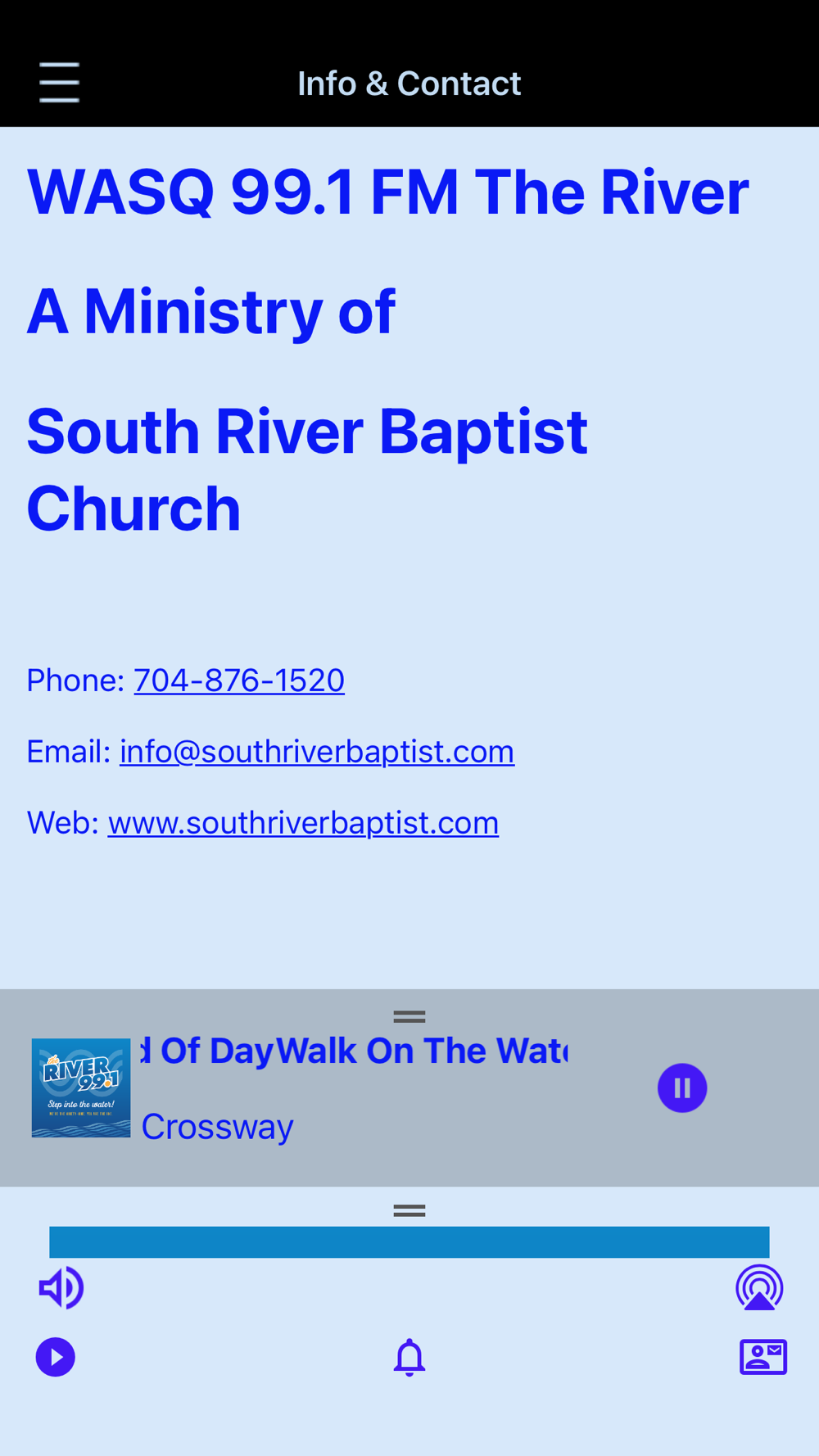Screen dimensions: 819x1456
Task: Tap the round play button tab
Action: pos(56,1357)
